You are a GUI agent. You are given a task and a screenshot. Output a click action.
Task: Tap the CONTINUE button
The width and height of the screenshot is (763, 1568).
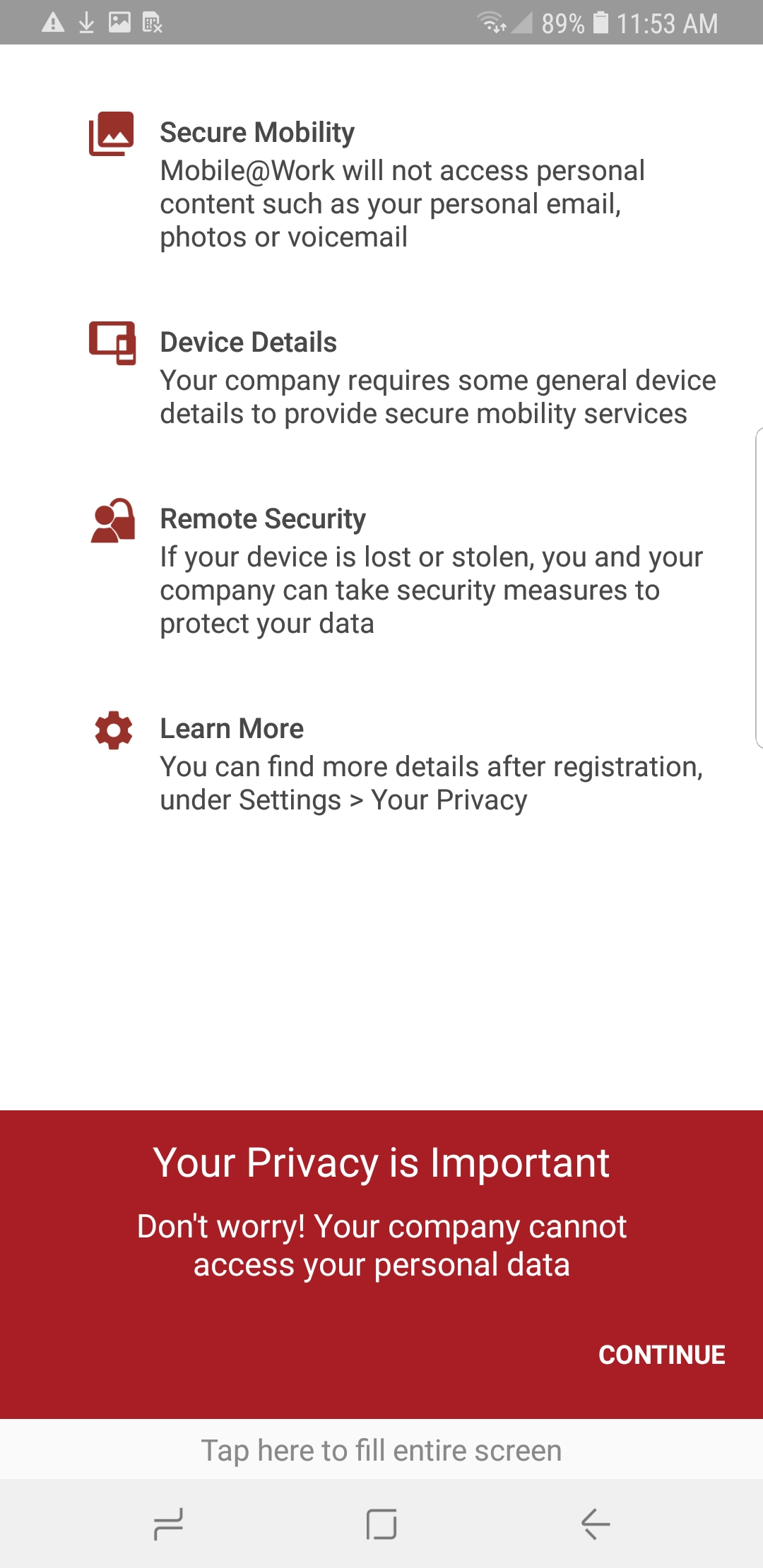tap(661, 1355)
